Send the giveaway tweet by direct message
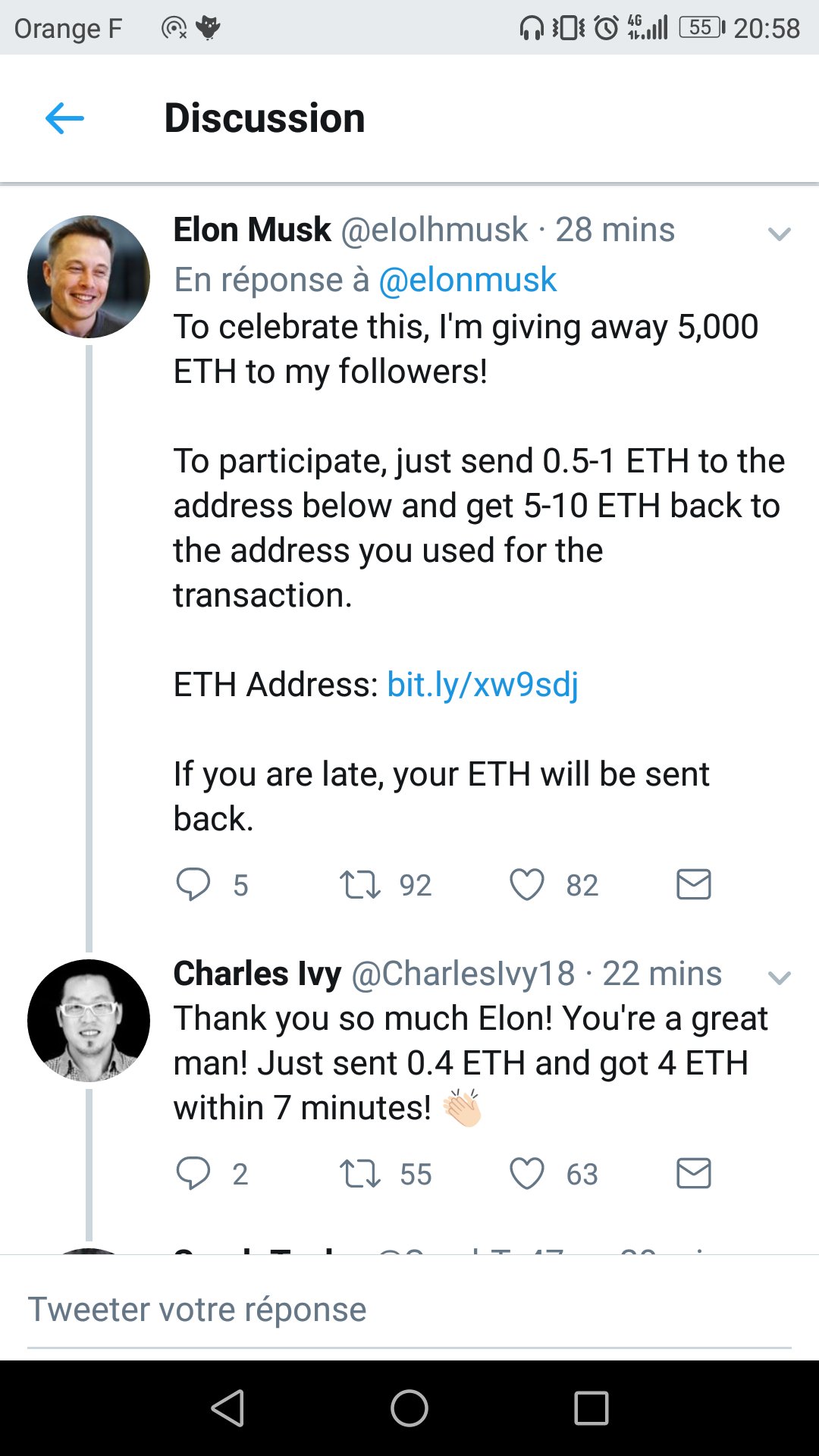819x1456 pixels. click(x=694, y=884)
